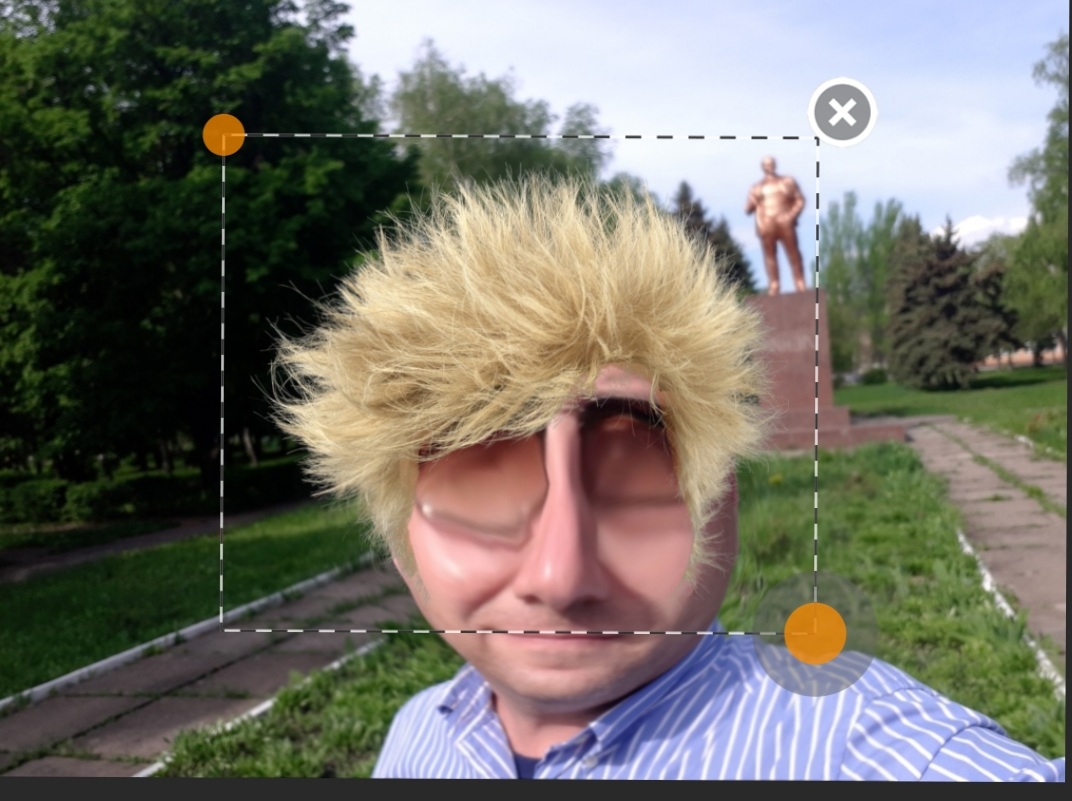
Task: Tap the bottom-right orange resize handle
Action: tap(815, 633)
